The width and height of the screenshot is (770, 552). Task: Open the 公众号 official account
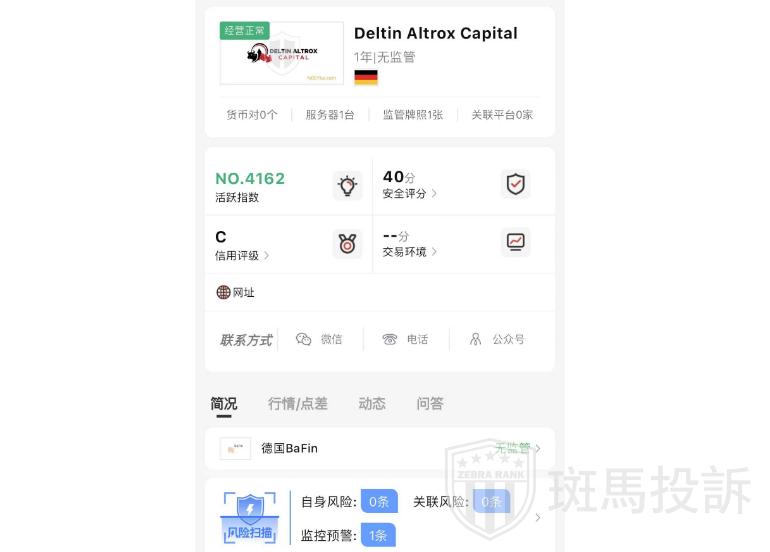497,340
